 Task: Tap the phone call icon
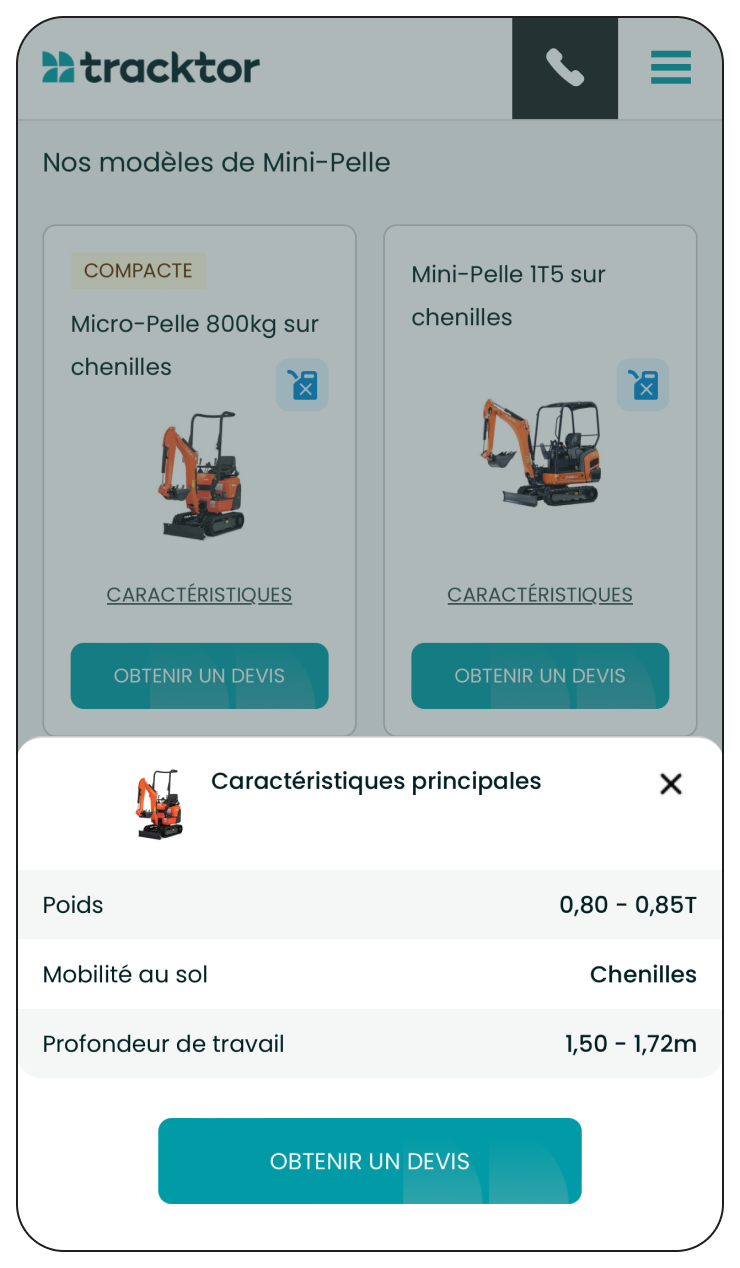pyautogui.click(x=565, y=68)
